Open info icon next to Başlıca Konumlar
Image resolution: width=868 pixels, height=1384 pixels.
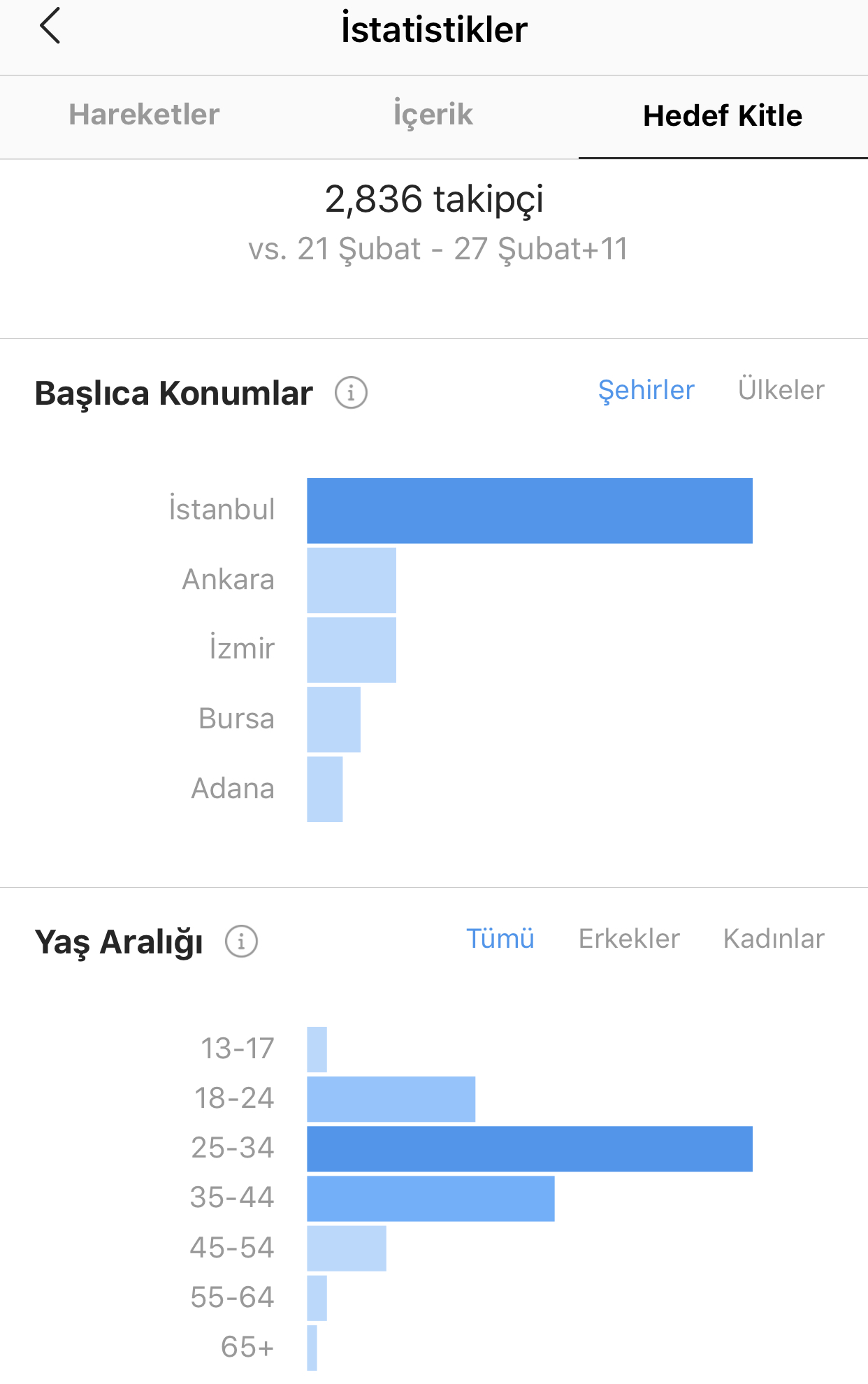[x=351, y=393]
